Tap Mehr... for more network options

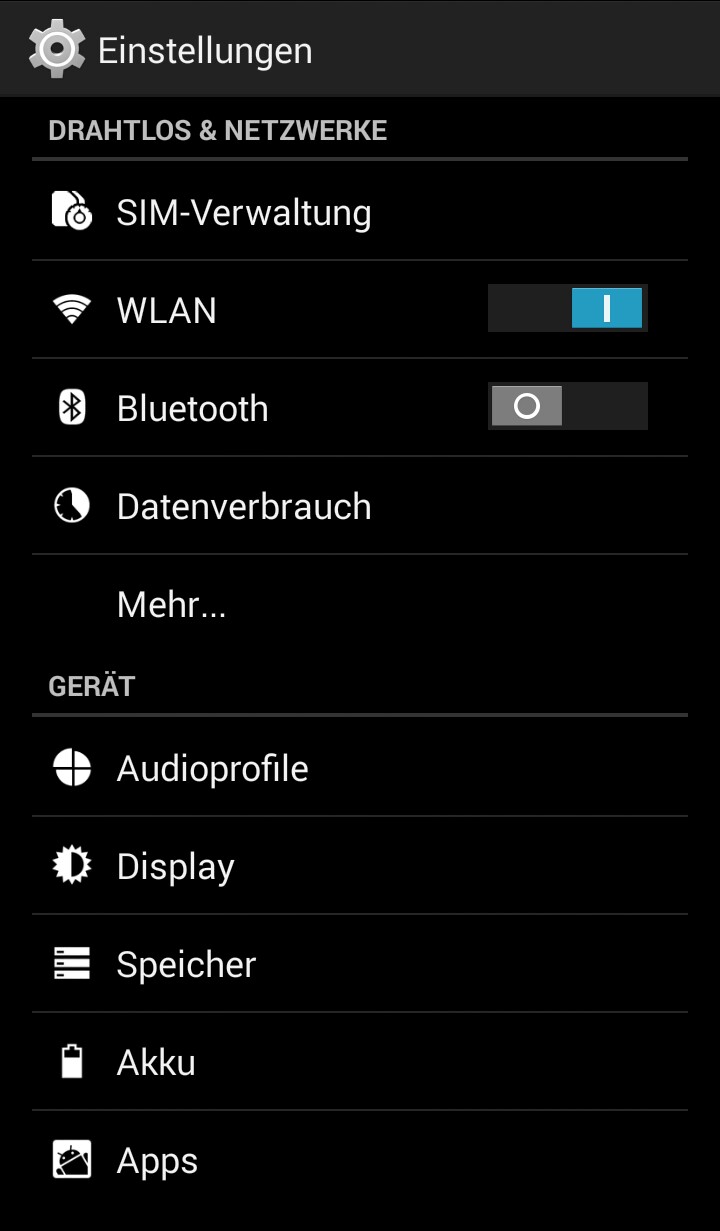tap(172, 604)
